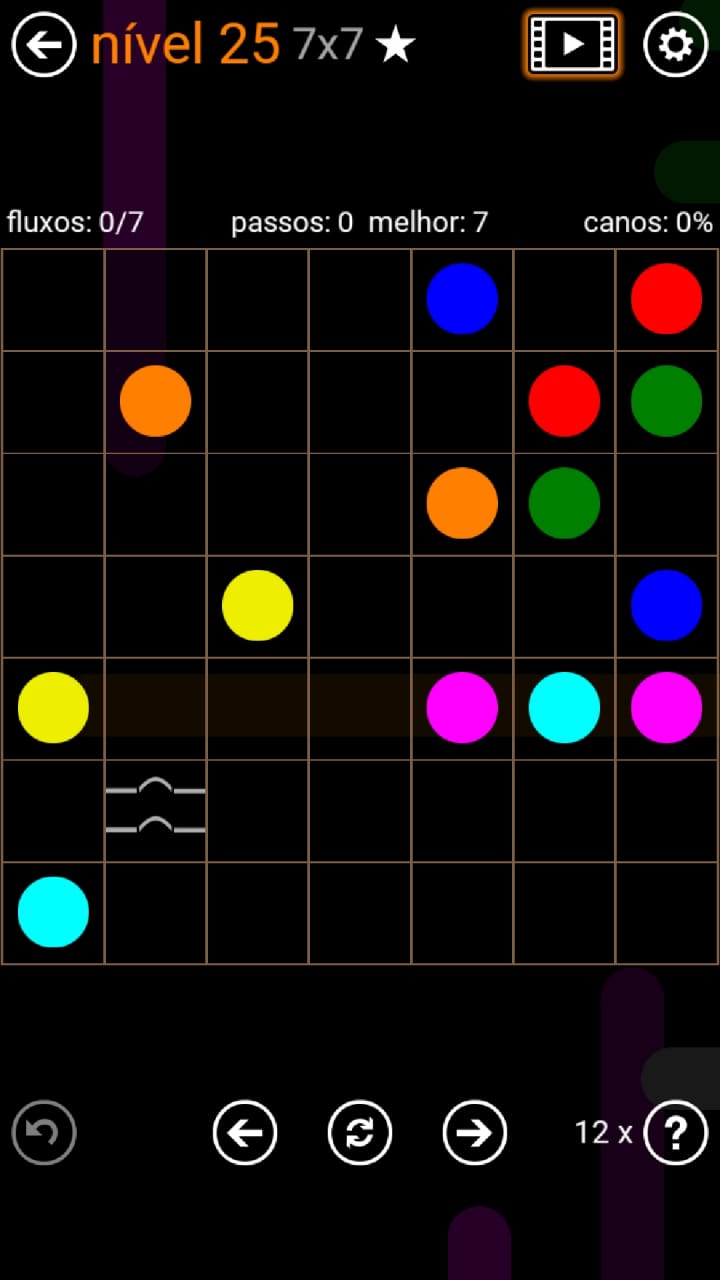Go to the previous level
Screen dimensions: 720x1280
[x=245, y=1132]
